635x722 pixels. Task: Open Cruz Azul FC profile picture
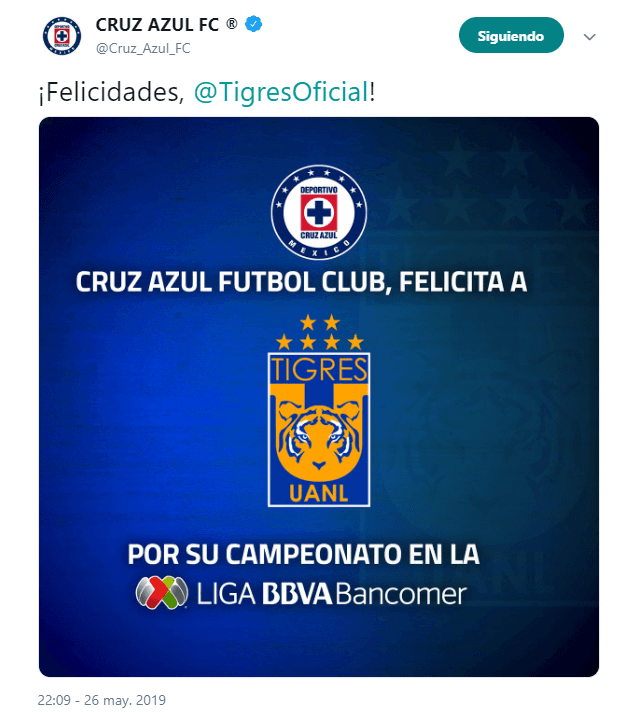61,36
